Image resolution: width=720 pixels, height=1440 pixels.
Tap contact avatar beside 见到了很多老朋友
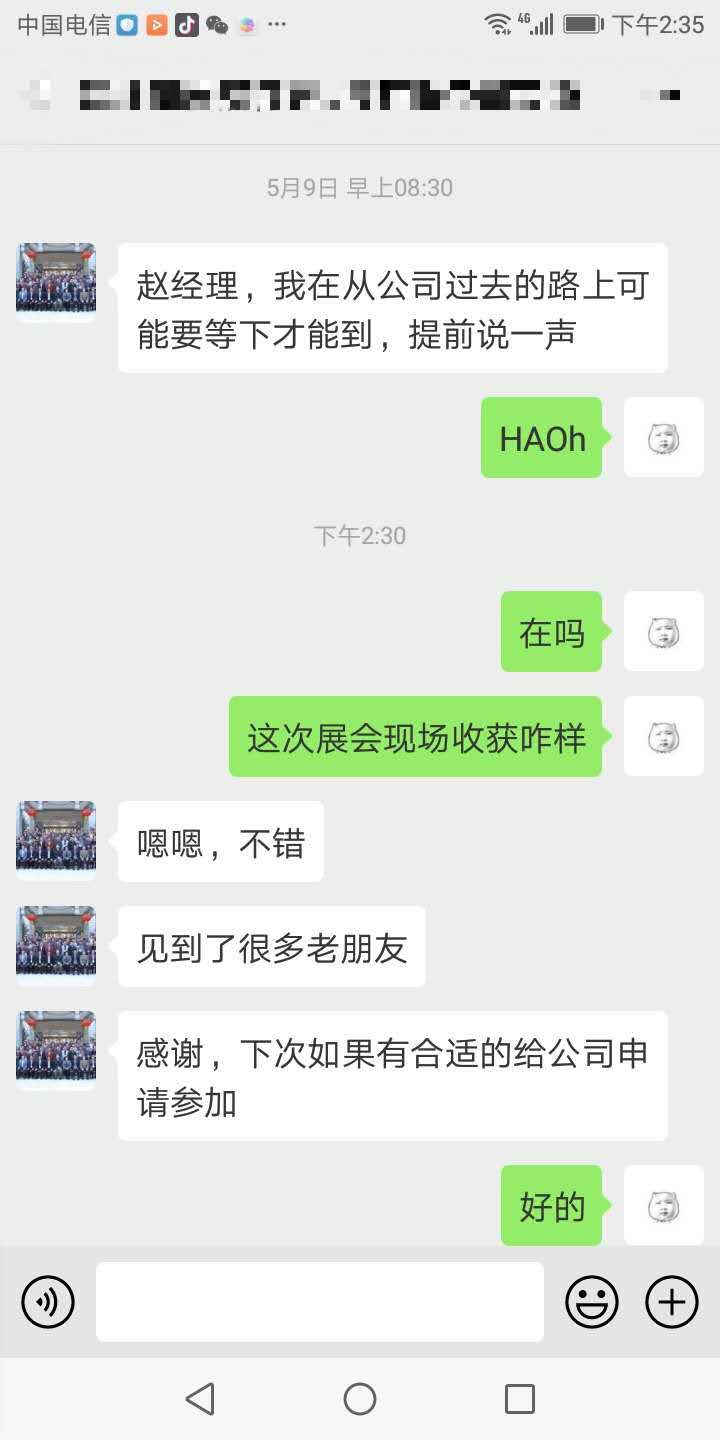click(x=56, y=946)
